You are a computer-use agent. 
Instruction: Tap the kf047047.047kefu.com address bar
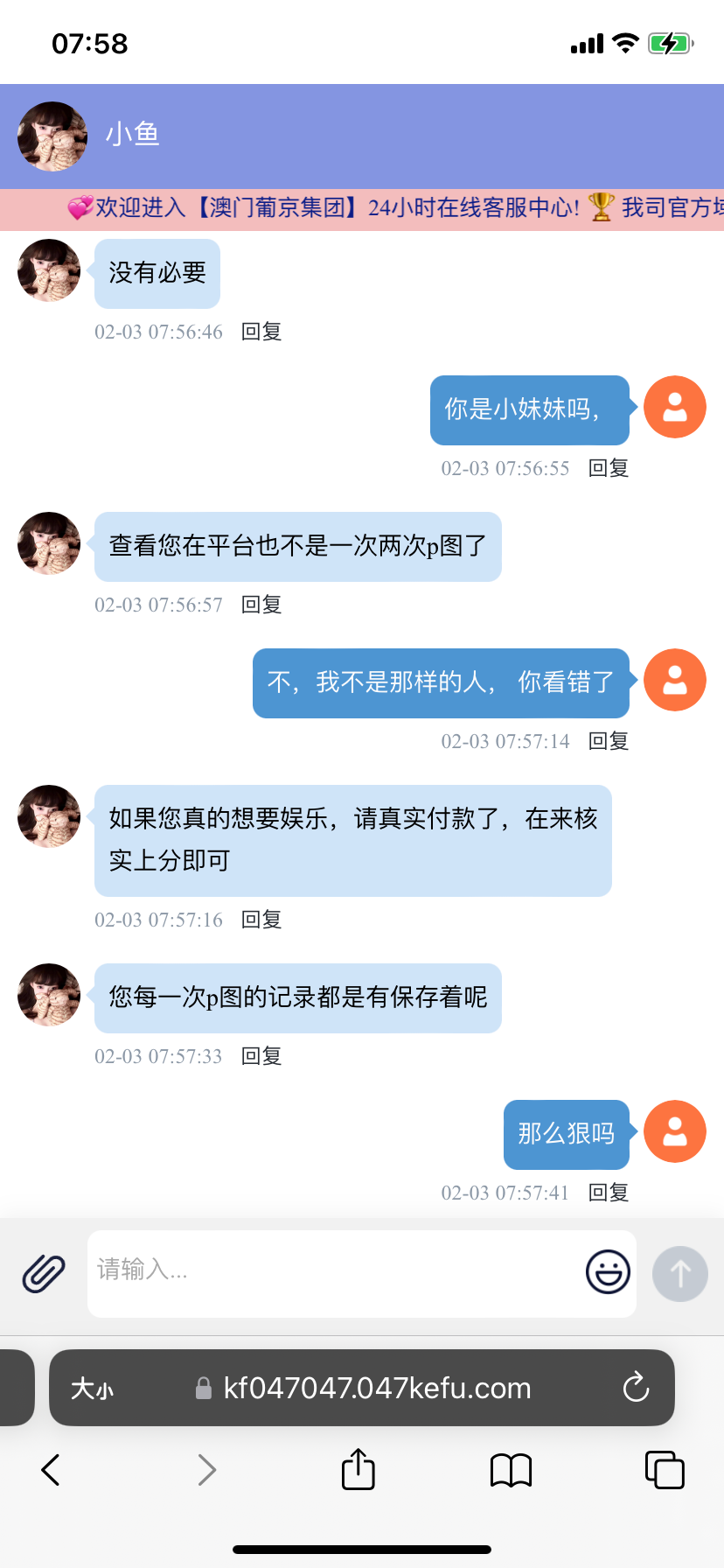[x=376, y=1389]
